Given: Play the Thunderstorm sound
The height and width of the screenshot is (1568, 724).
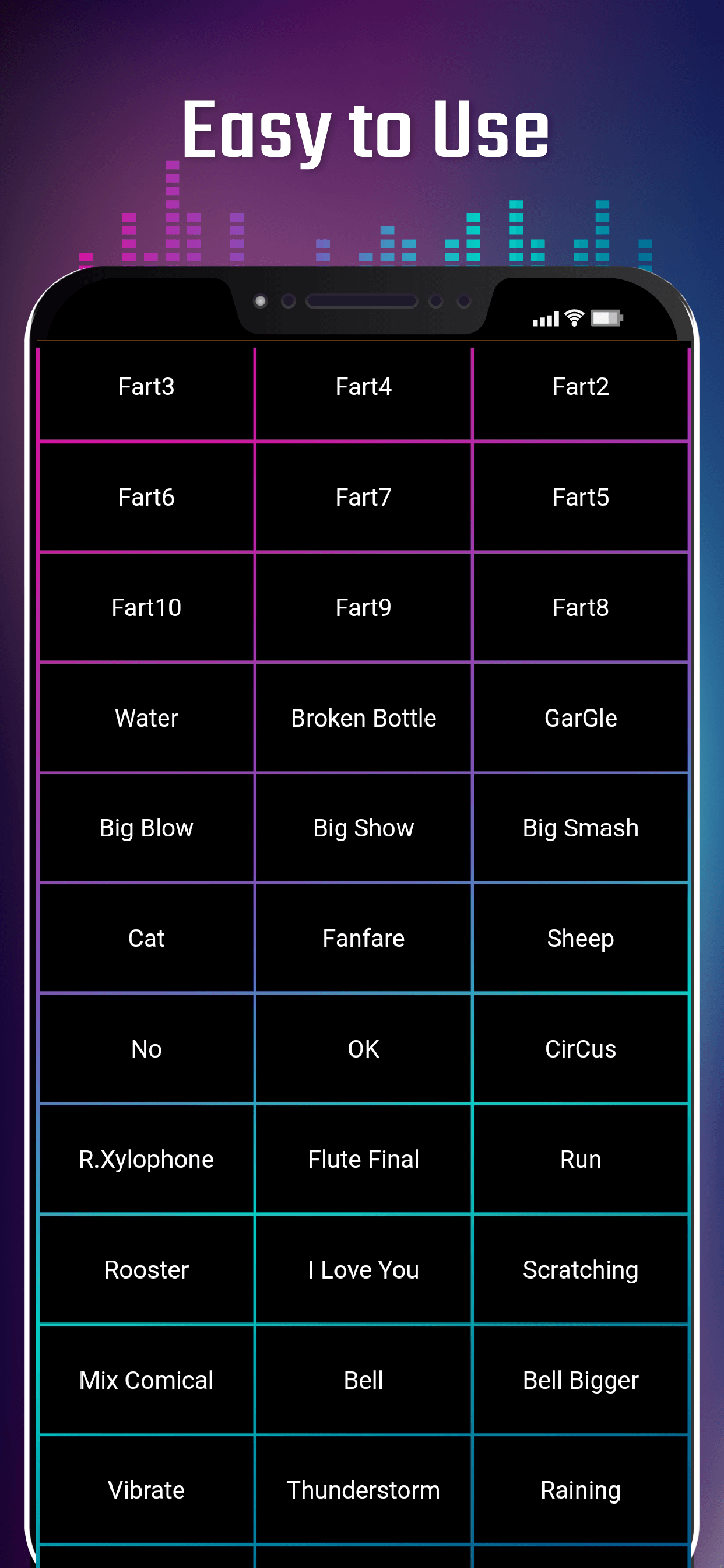Looking at the screenshot, I should (x=363, y=1490).
